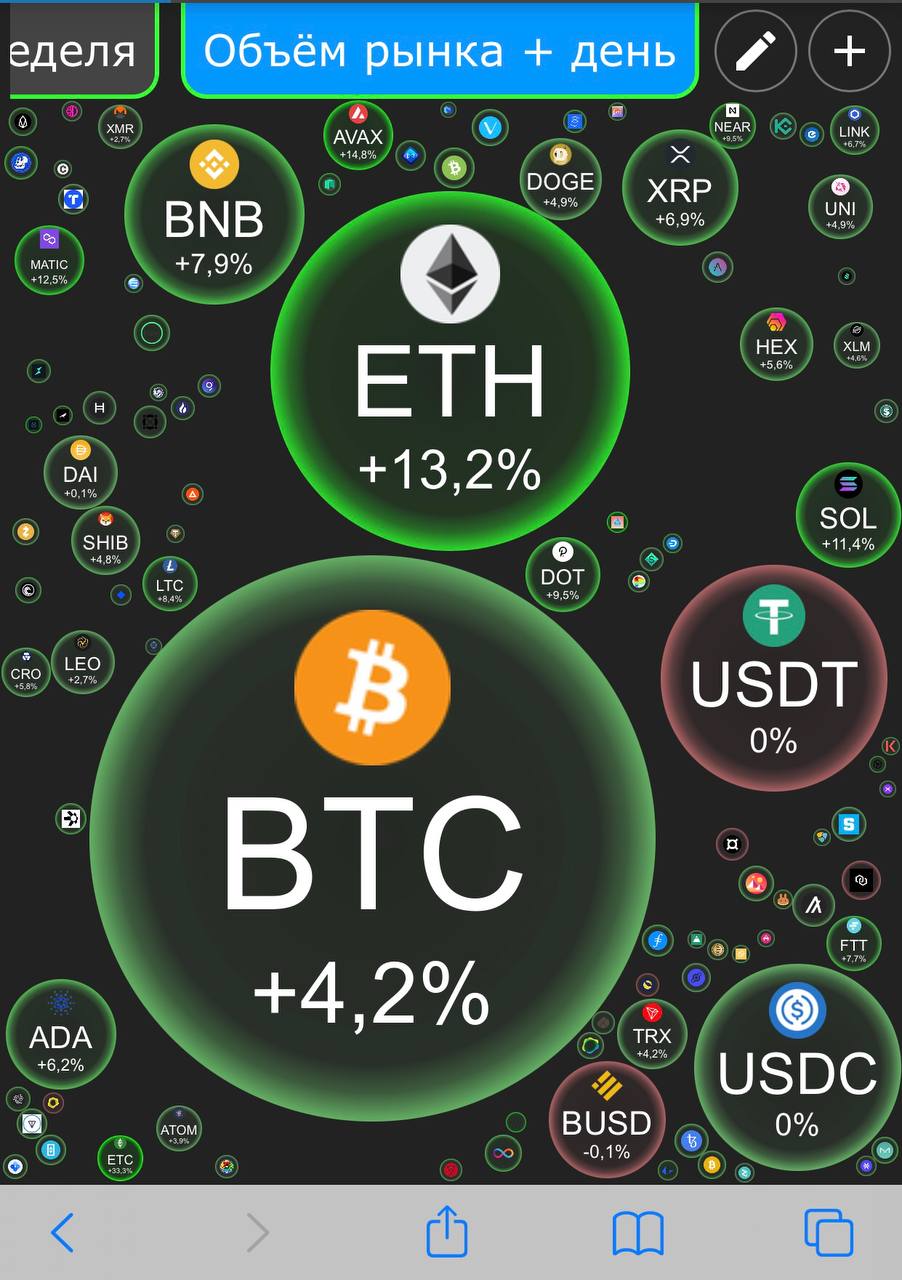Share this page from the browser toolbar
This screenshot has width=902, height=1280.
[447, 1231]
